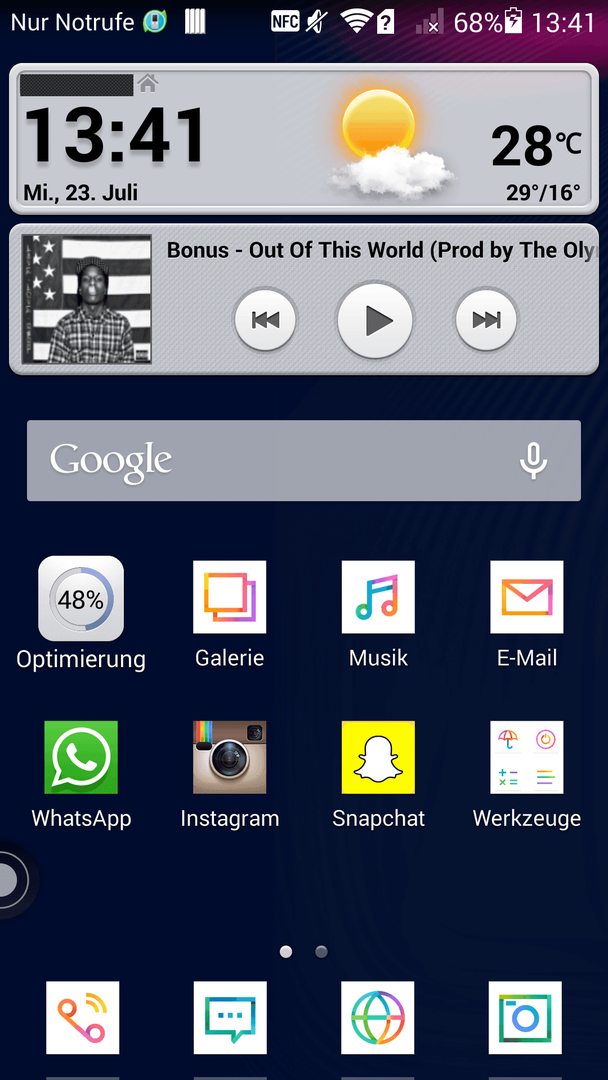The image size is (608, 1080).
Task: Skip to the previous track
Action: coord(265,320)
